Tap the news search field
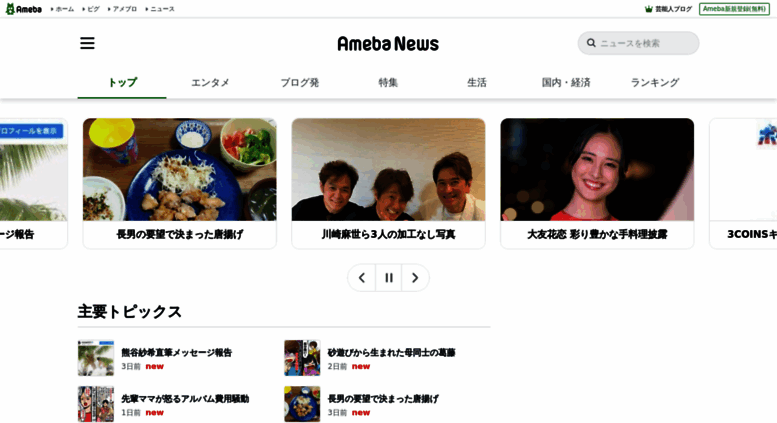 645,43
